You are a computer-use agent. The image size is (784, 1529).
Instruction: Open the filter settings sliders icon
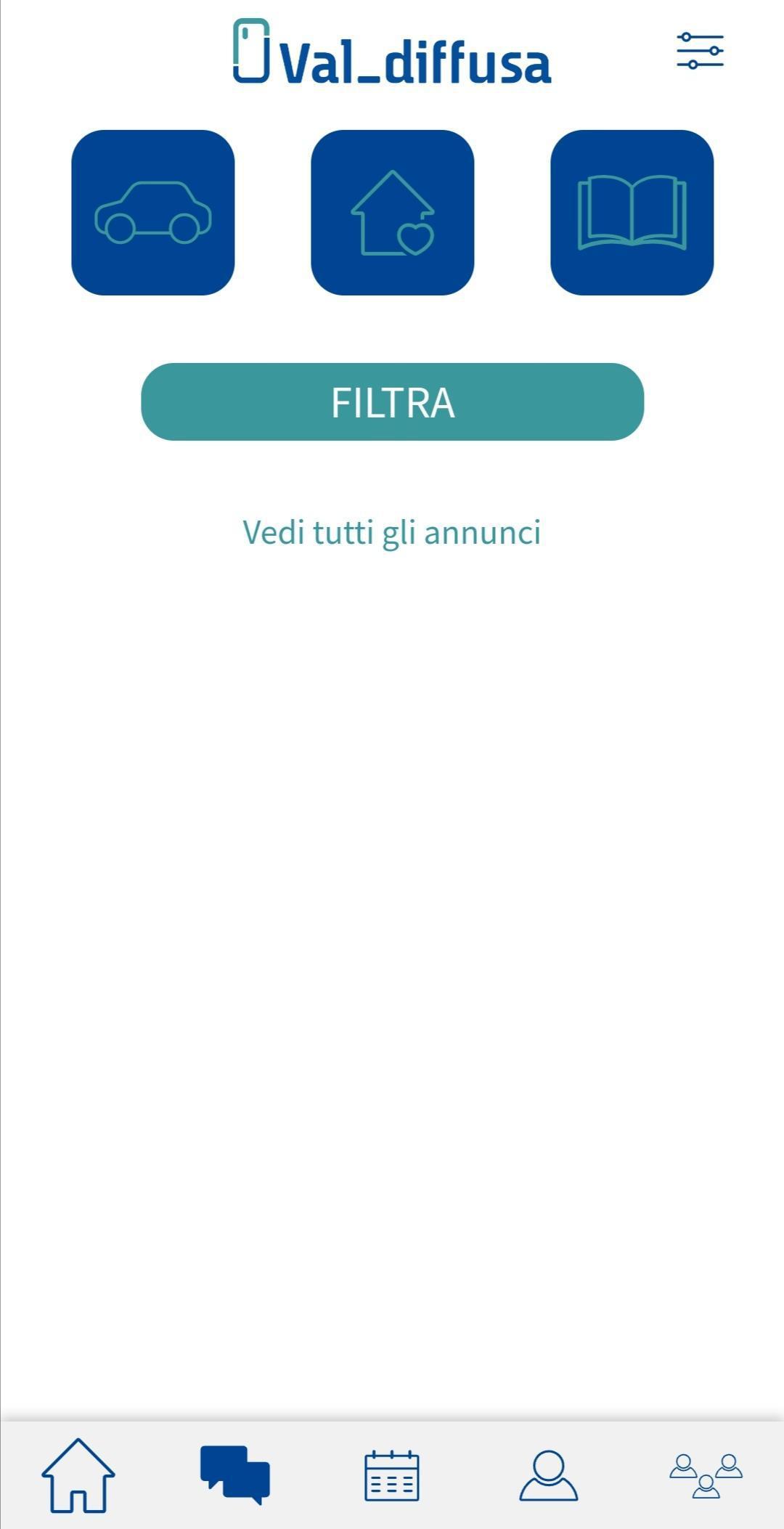tap(700, 51)
